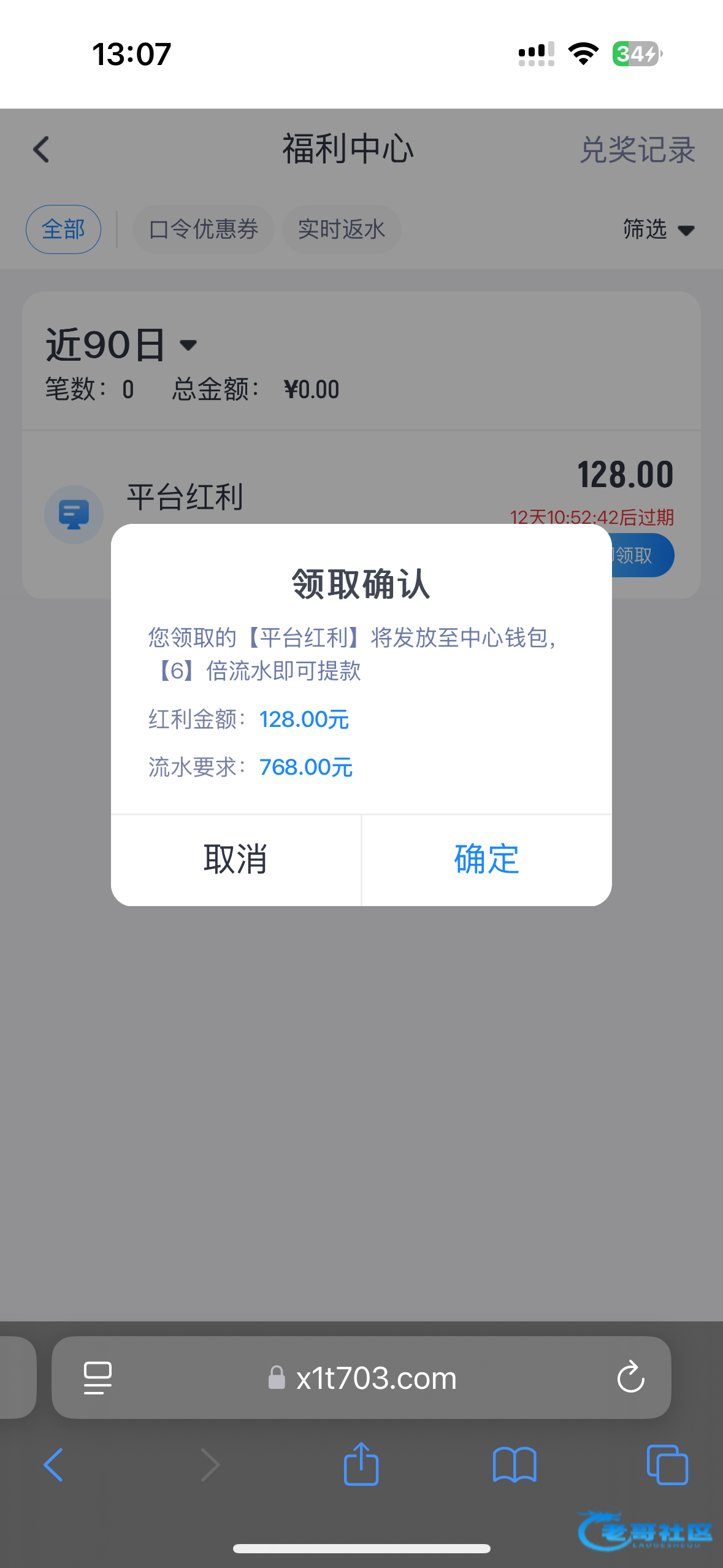Show open Safari tabs
This screenshot has height=1568, width=723.
coord(667,1465)
